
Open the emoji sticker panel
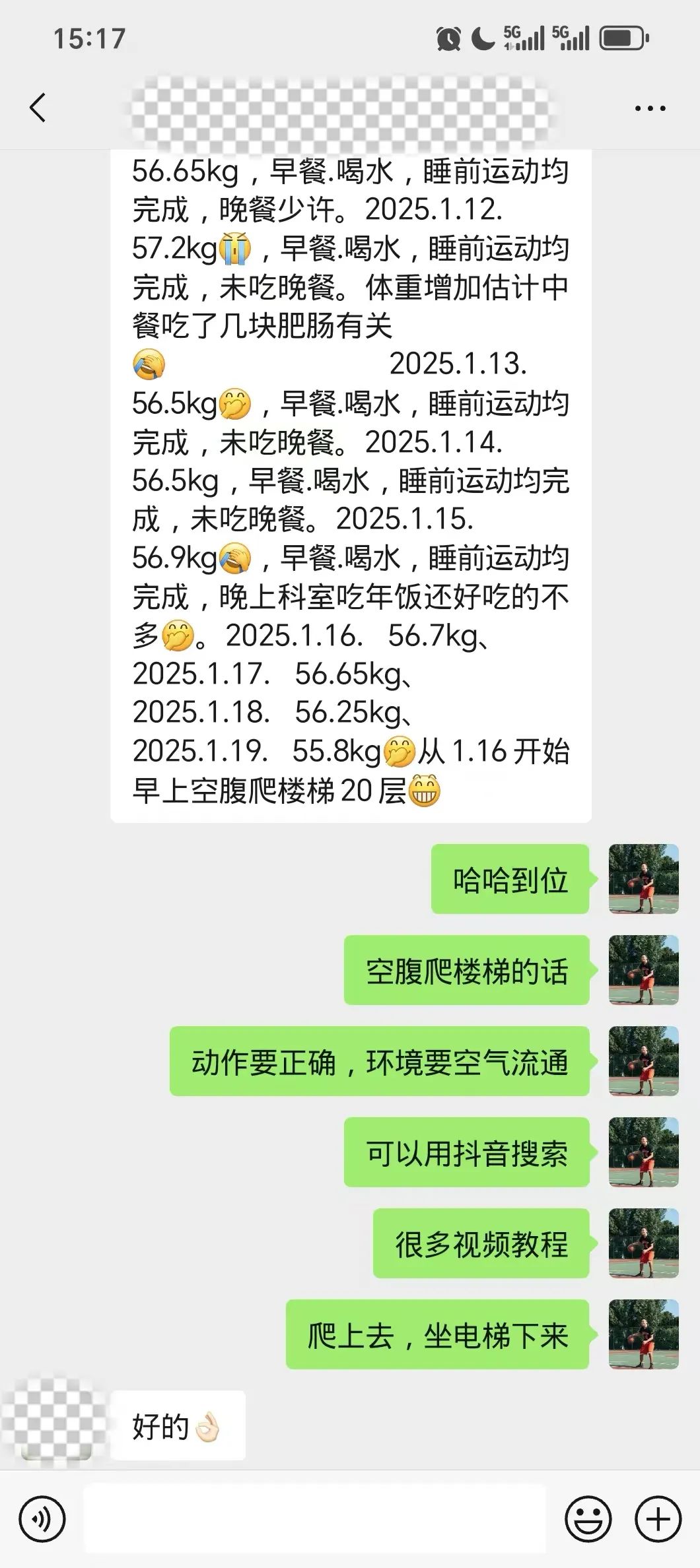point(588,1519)
